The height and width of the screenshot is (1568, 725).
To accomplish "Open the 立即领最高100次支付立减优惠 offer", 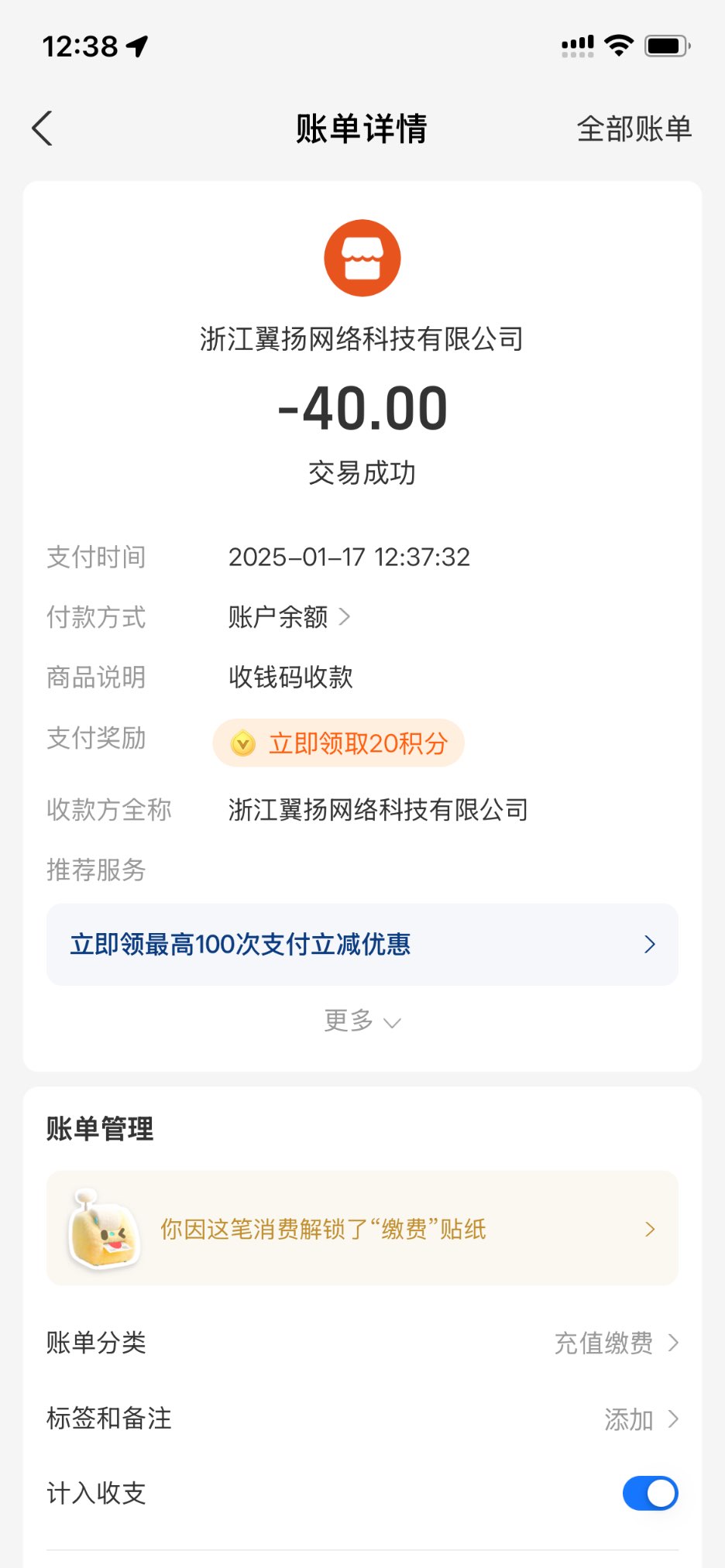I will click(x=362, y=944).
